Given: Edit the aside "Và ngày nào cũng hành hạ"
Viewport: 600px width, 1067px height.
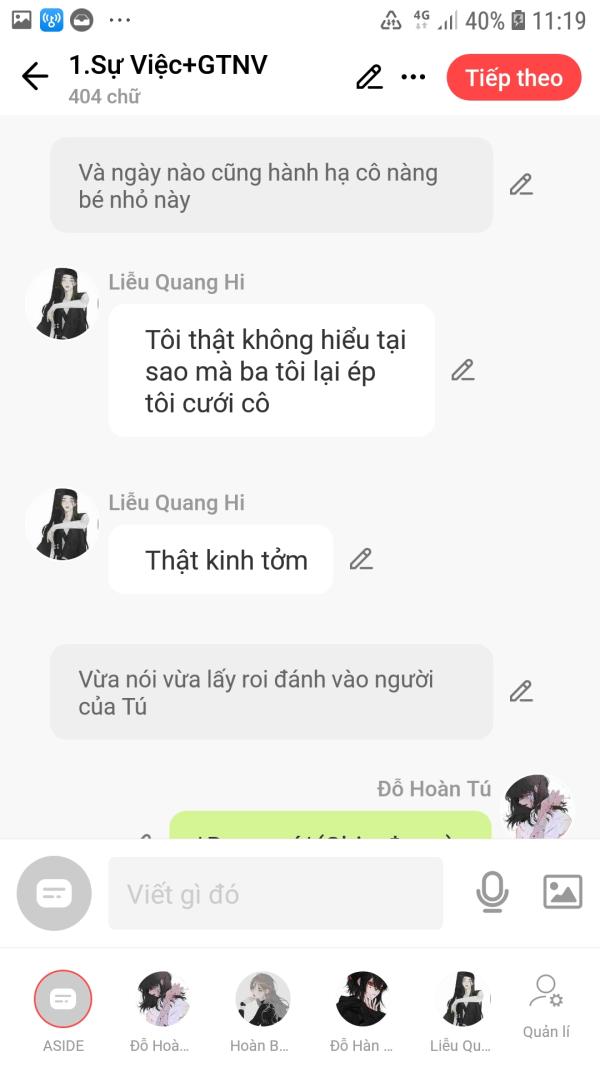Looking at the screenshot, I should [522, 184].
